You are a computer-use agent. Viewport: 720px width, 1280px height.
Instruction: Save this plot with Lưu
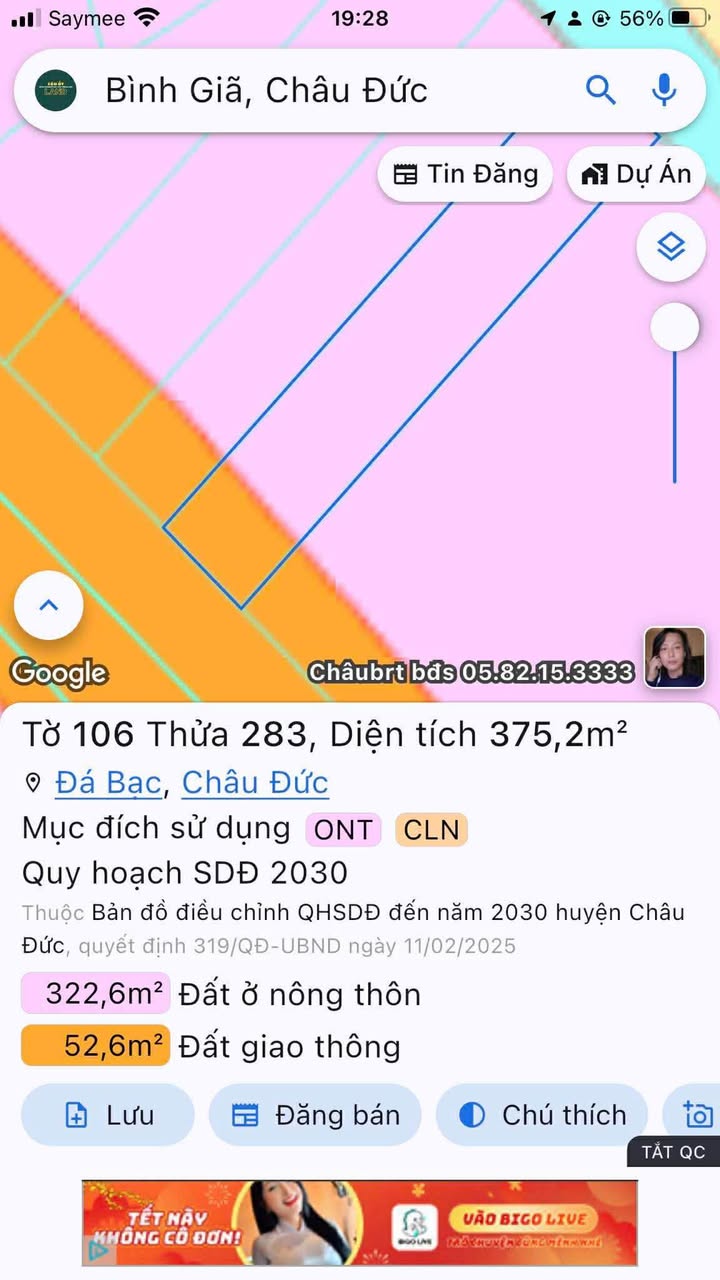pos(108,1115)
